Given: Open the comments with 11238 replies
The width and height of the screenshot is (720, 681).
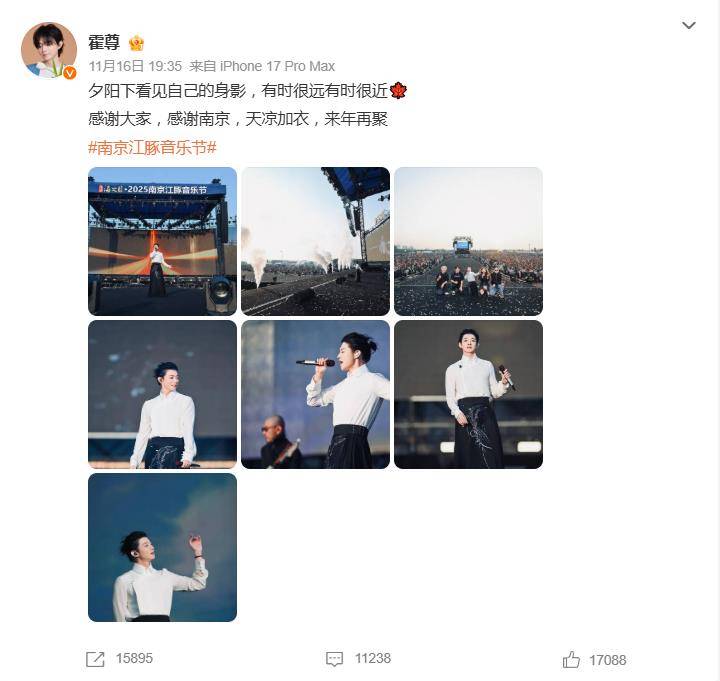Looking at the screenshot, I should 358,659.
